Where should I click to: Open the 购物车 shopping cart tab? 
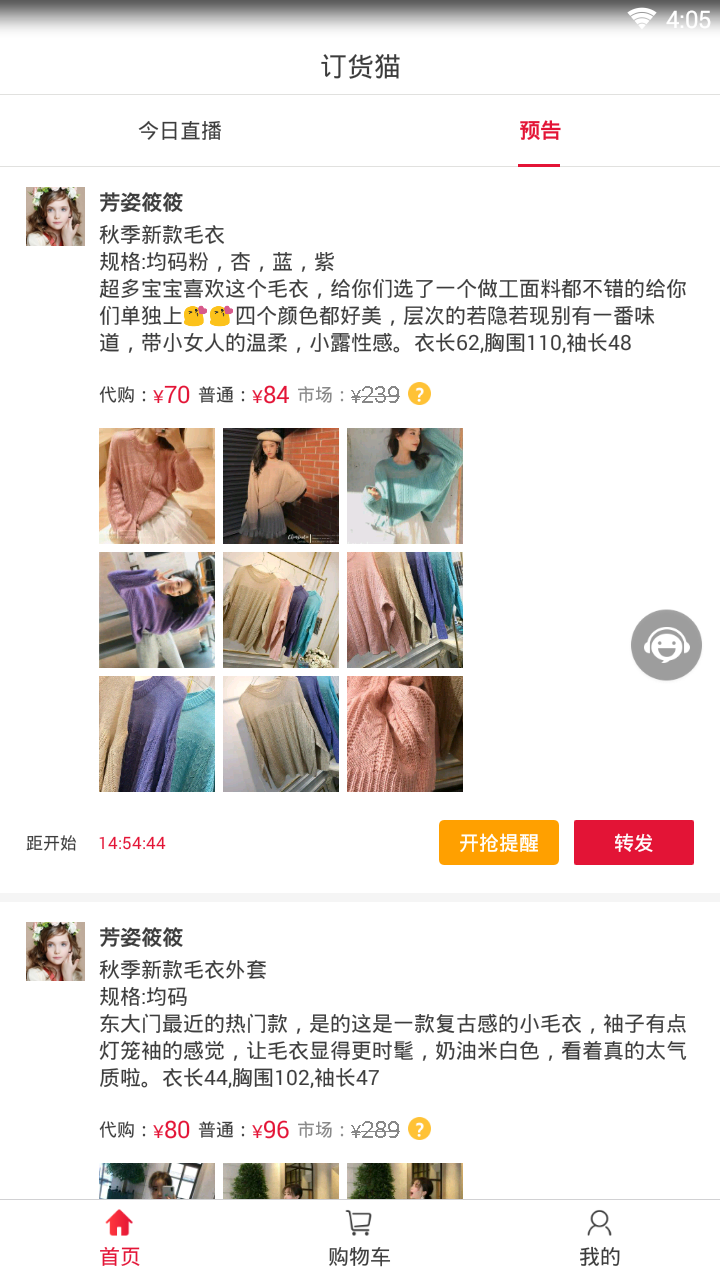359,1239
